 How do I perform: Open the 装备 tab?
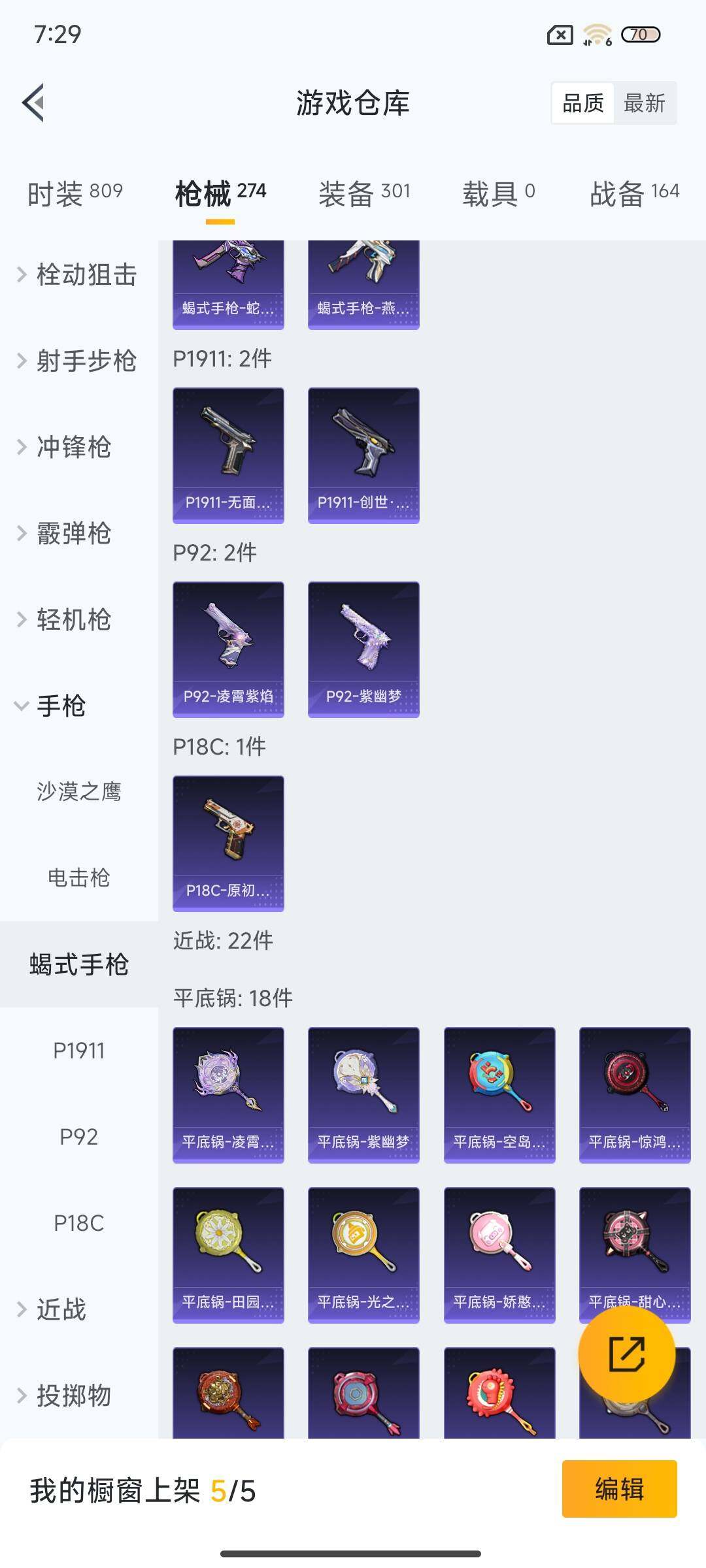coord(364,193)
